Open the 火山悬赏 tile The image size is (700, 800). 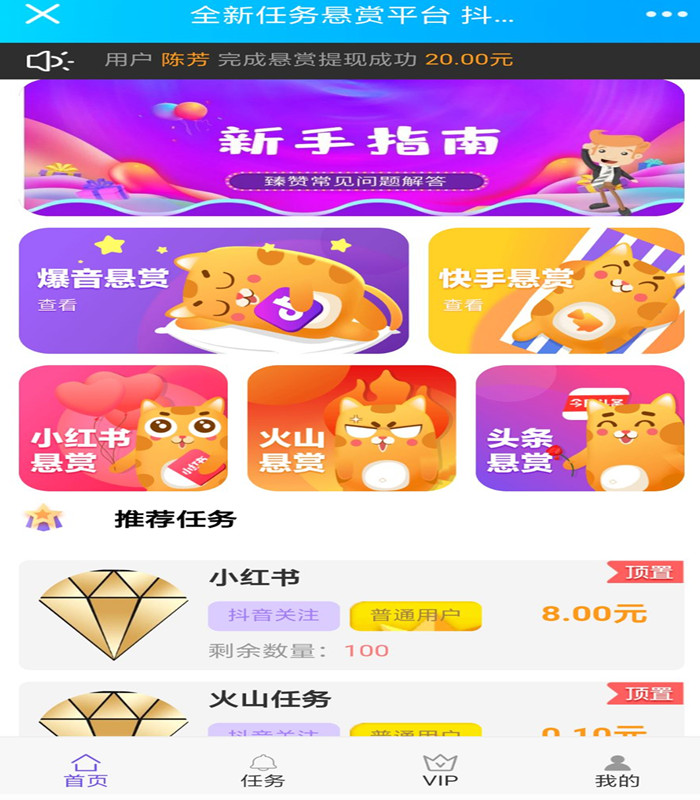(351, 429)
